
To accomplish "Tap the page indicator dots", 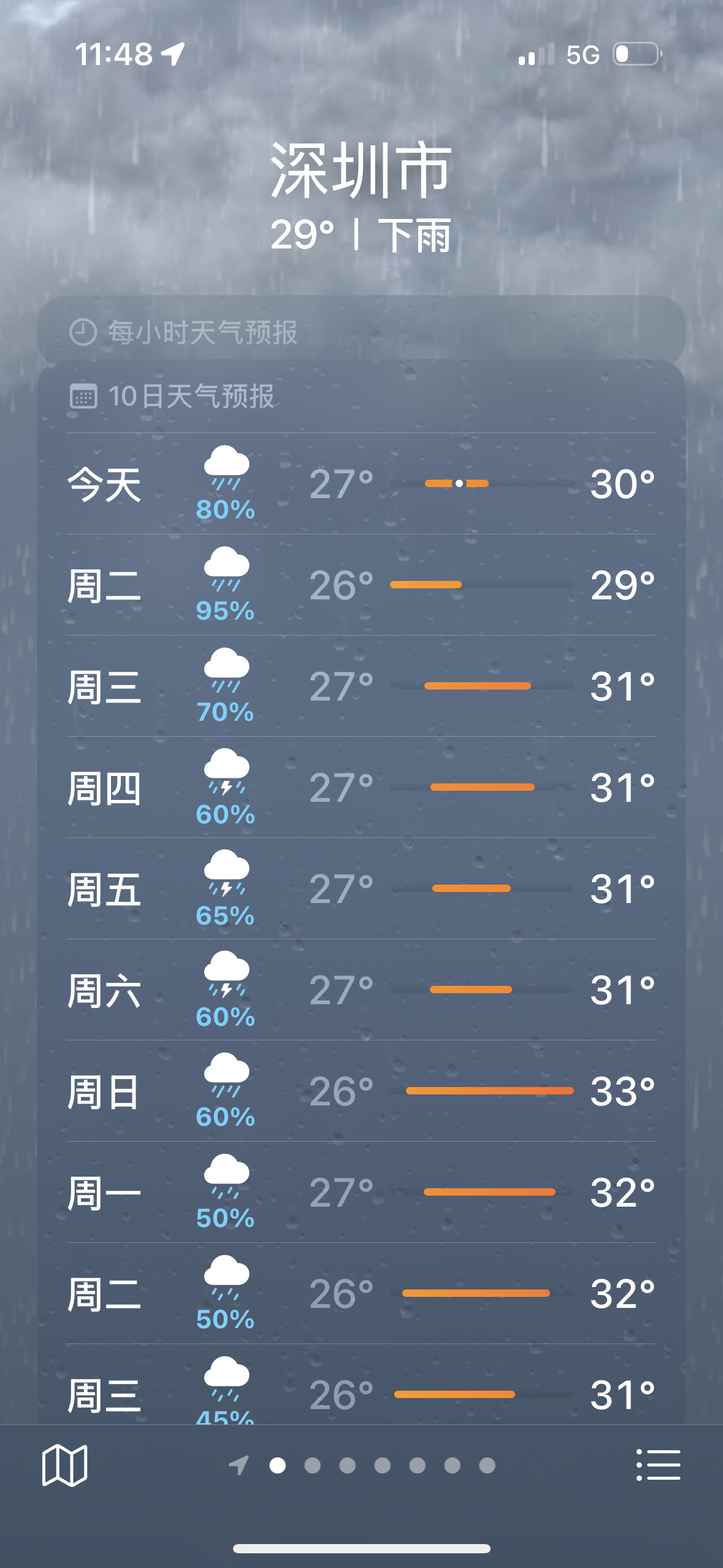I will pos(362,1465).
